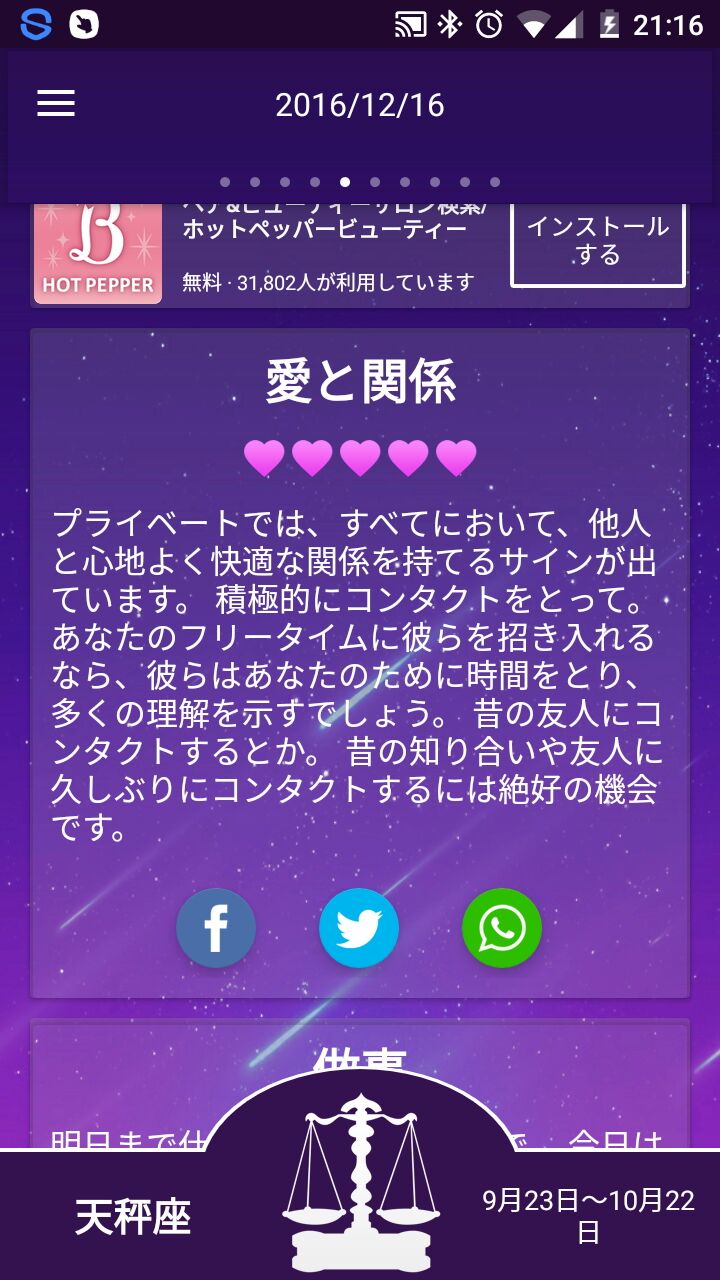Tap the インストールする button
The image size is (720, 1280).
coord(597,242)
